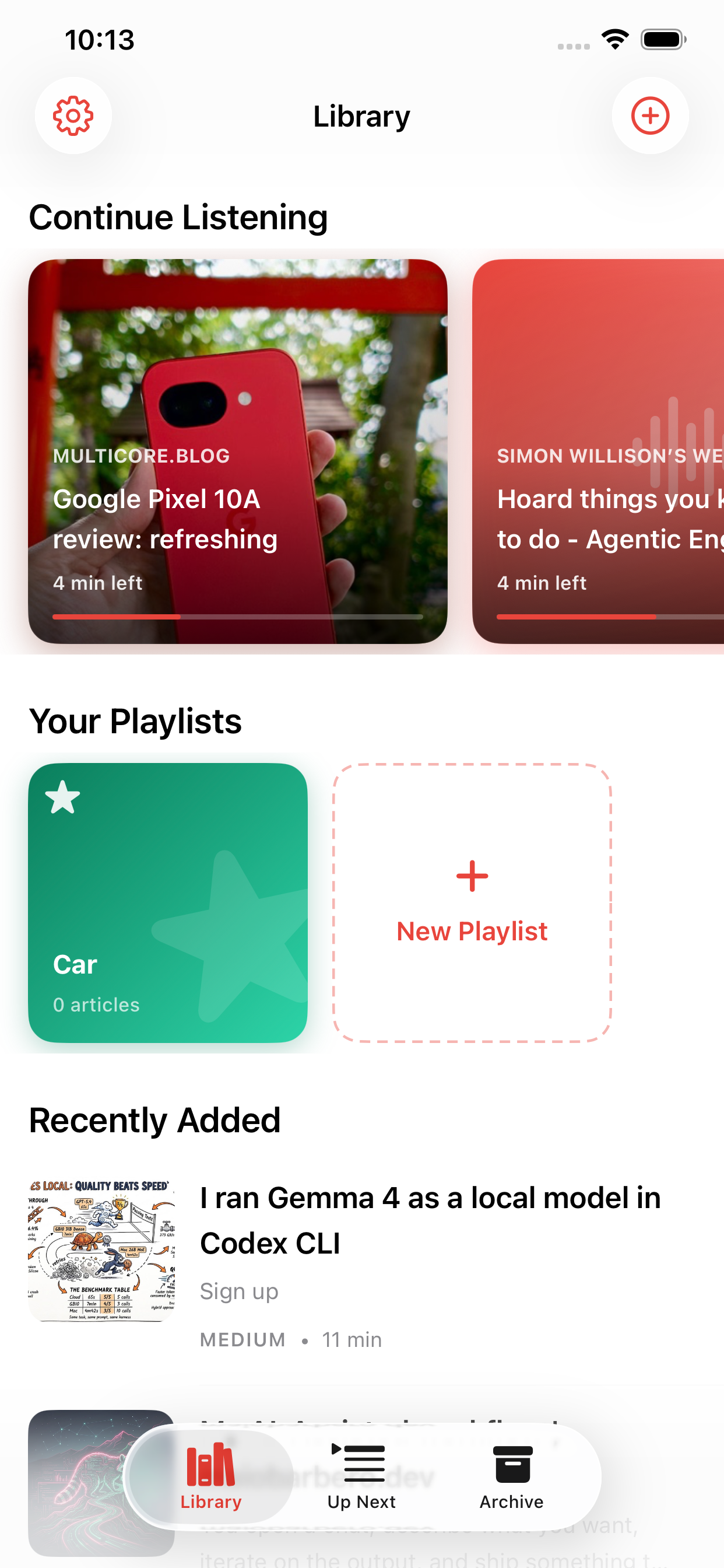Create a New Playlist
Viewport: 724px width, 1568px height.
pyautogui.click(x=472, y=902)
